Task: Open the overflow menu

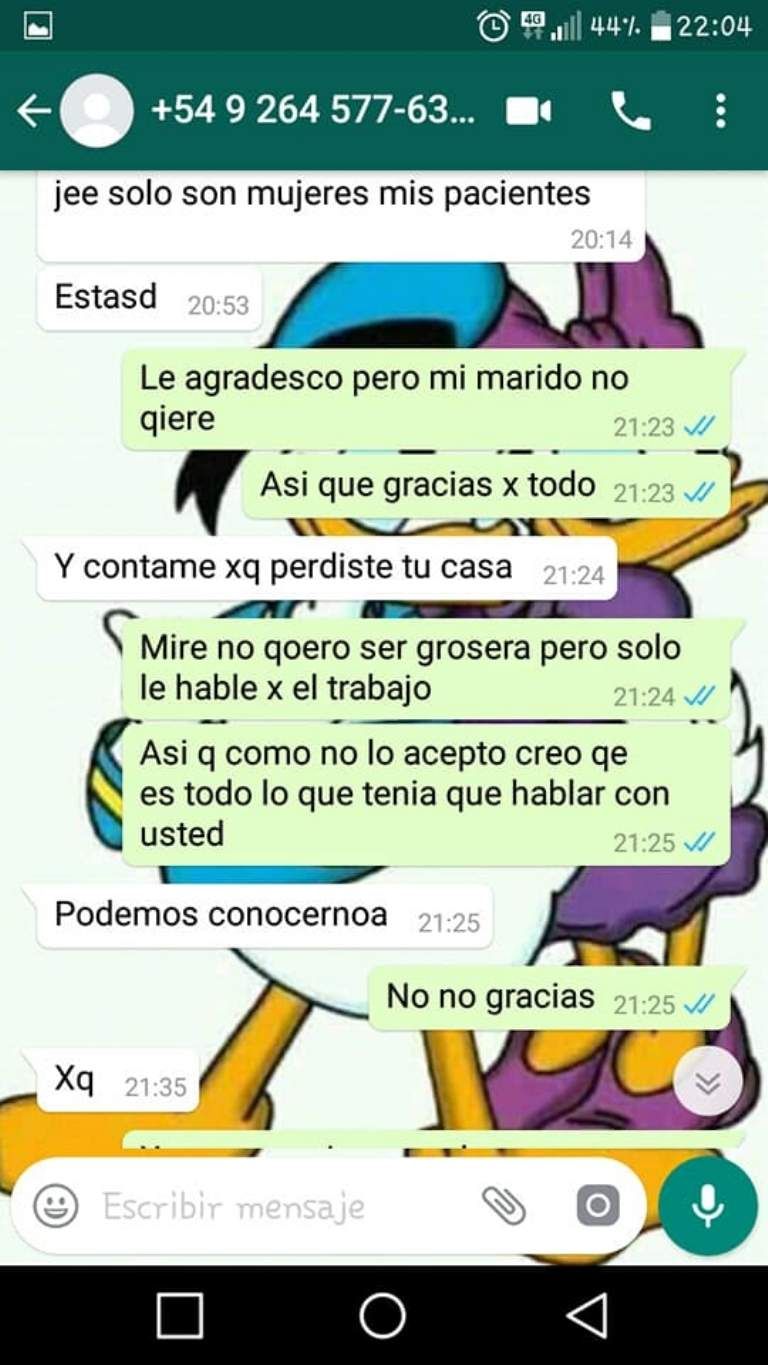Action: pyautogui.click(x=720, y=111)
